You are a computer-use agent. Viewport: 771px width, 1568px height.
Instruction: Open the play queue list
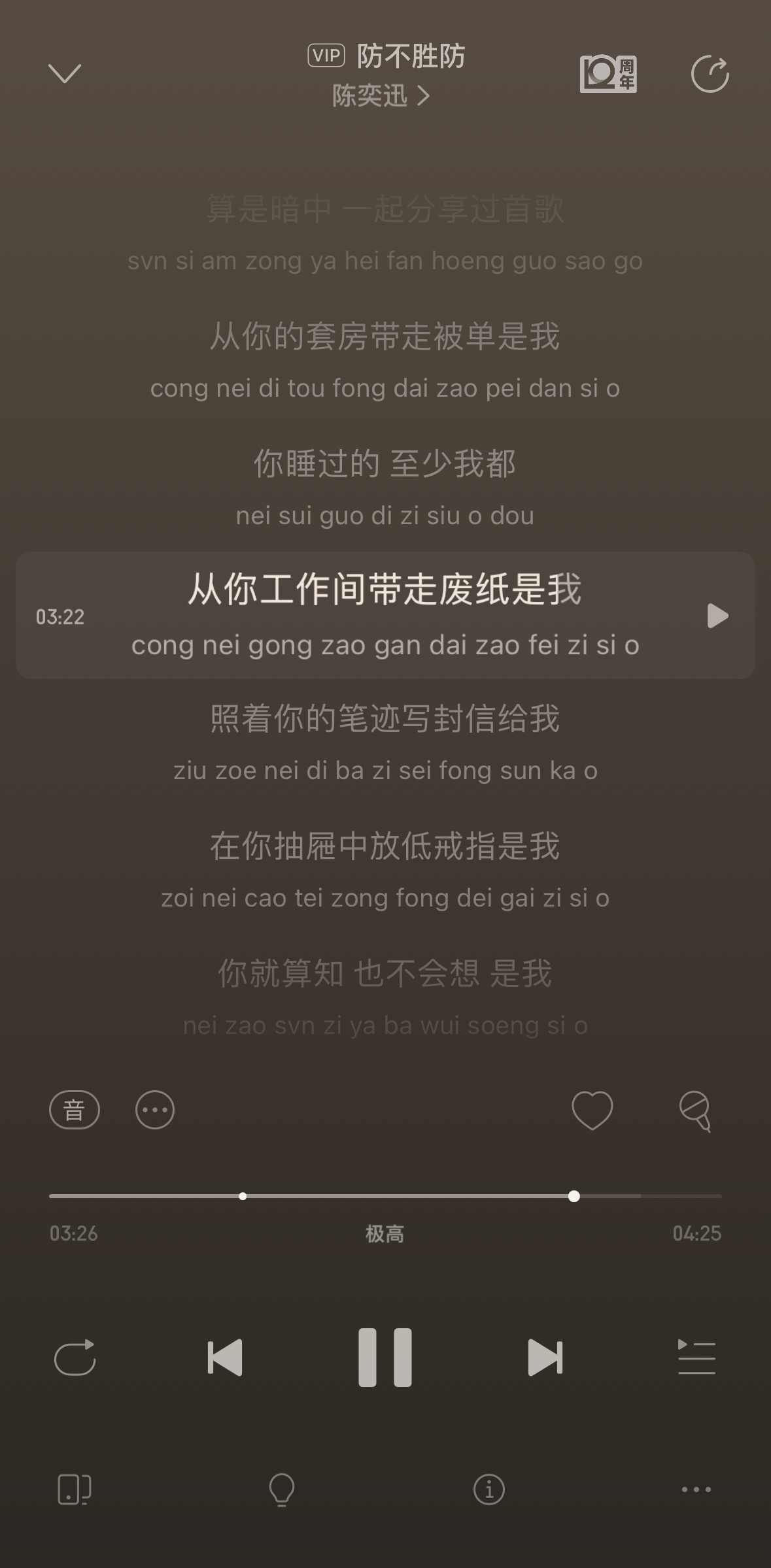click(696, 1358)
